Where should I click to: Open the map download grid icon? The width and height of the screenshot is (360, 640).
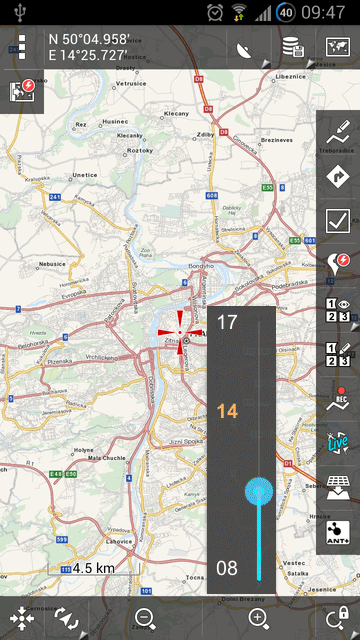338,487
